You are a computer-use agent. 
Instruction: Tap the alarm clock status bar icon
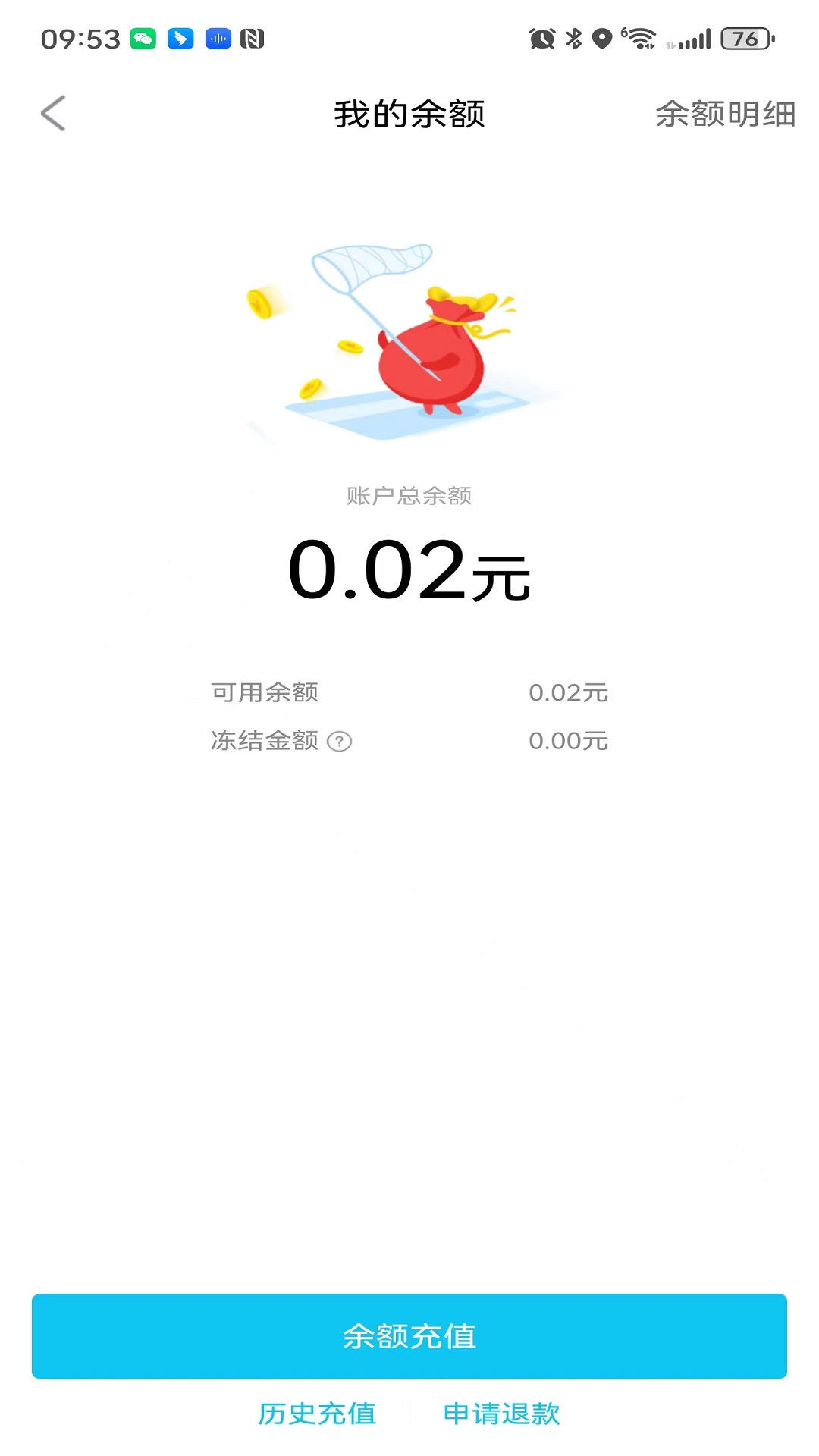541,37
